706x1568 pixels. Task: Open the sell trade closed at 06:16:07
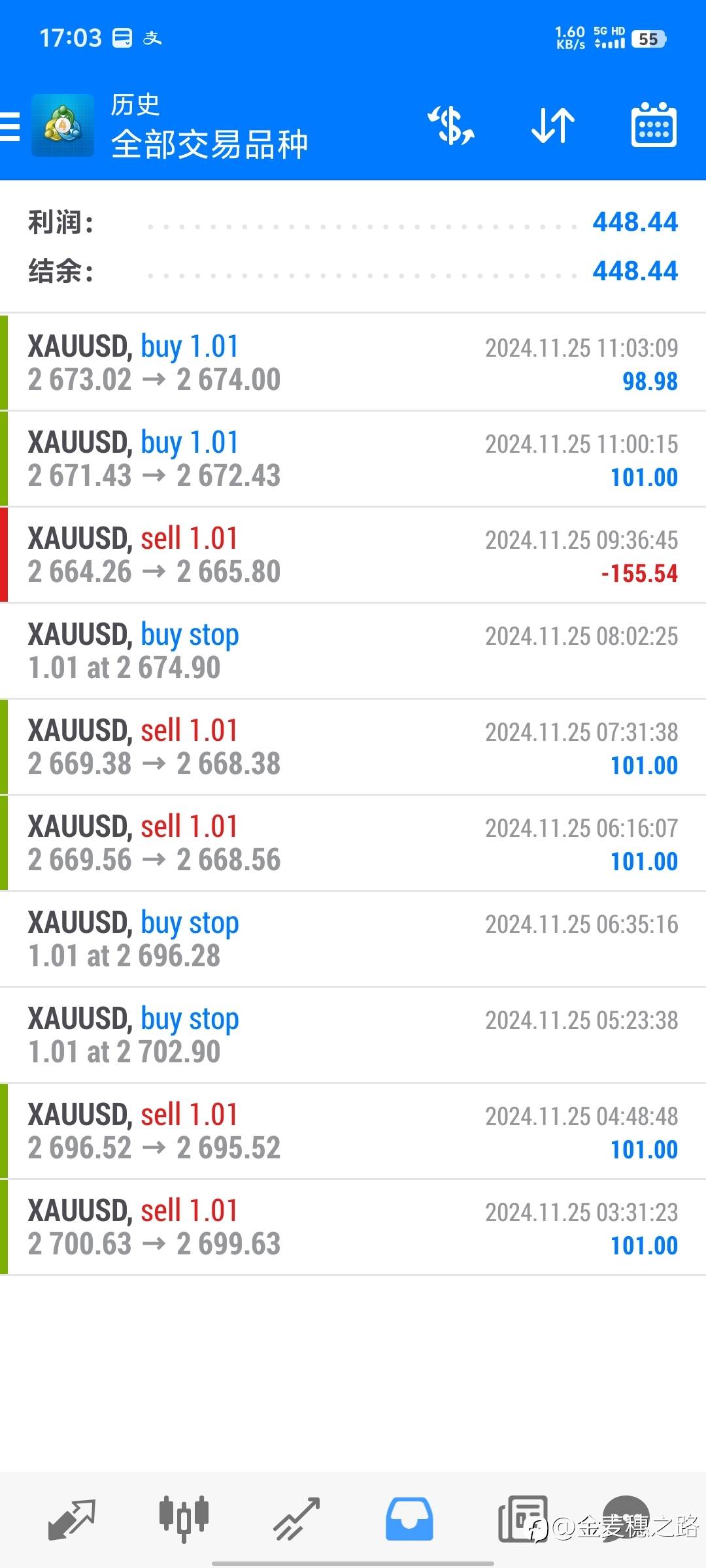353,843
